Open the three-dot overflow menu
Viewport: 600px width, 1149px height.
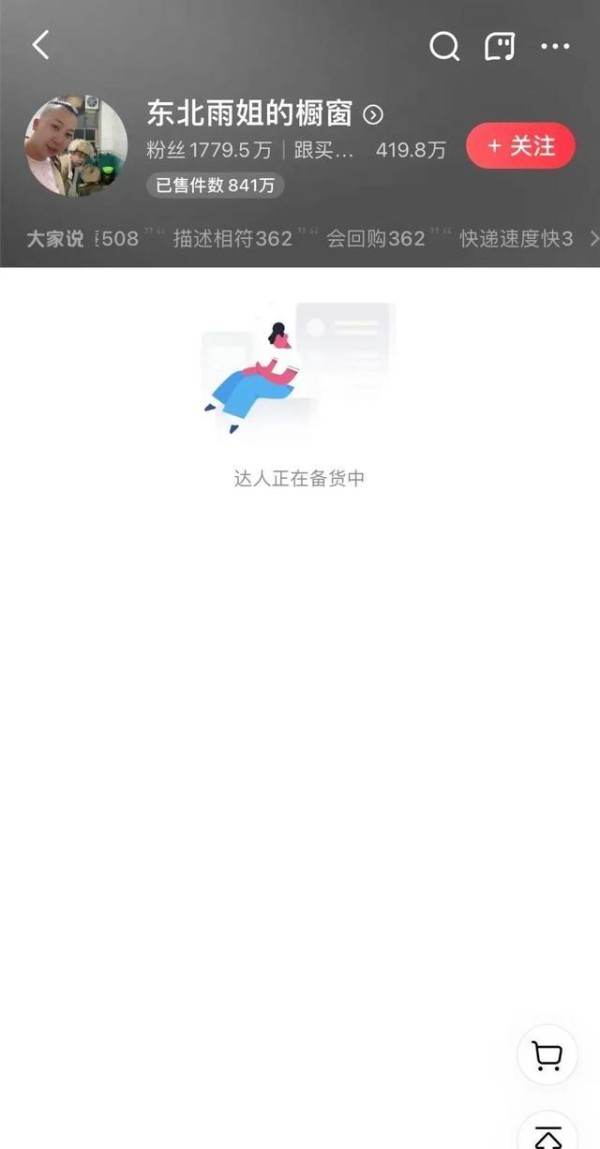(x=555, y=46)
